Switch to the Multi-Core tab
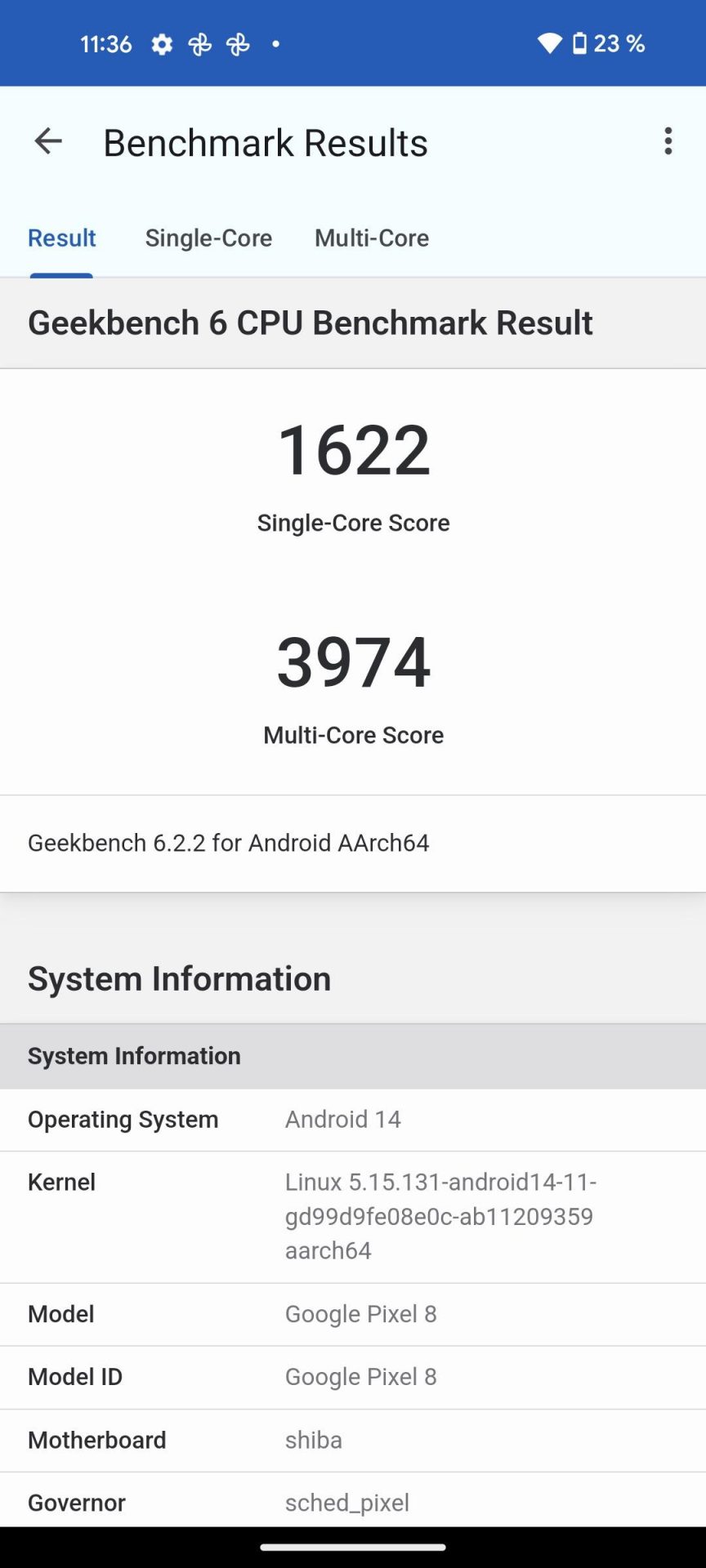Image resolution: width=706 pixels, height=1568 pixels. tap(372, 238)
